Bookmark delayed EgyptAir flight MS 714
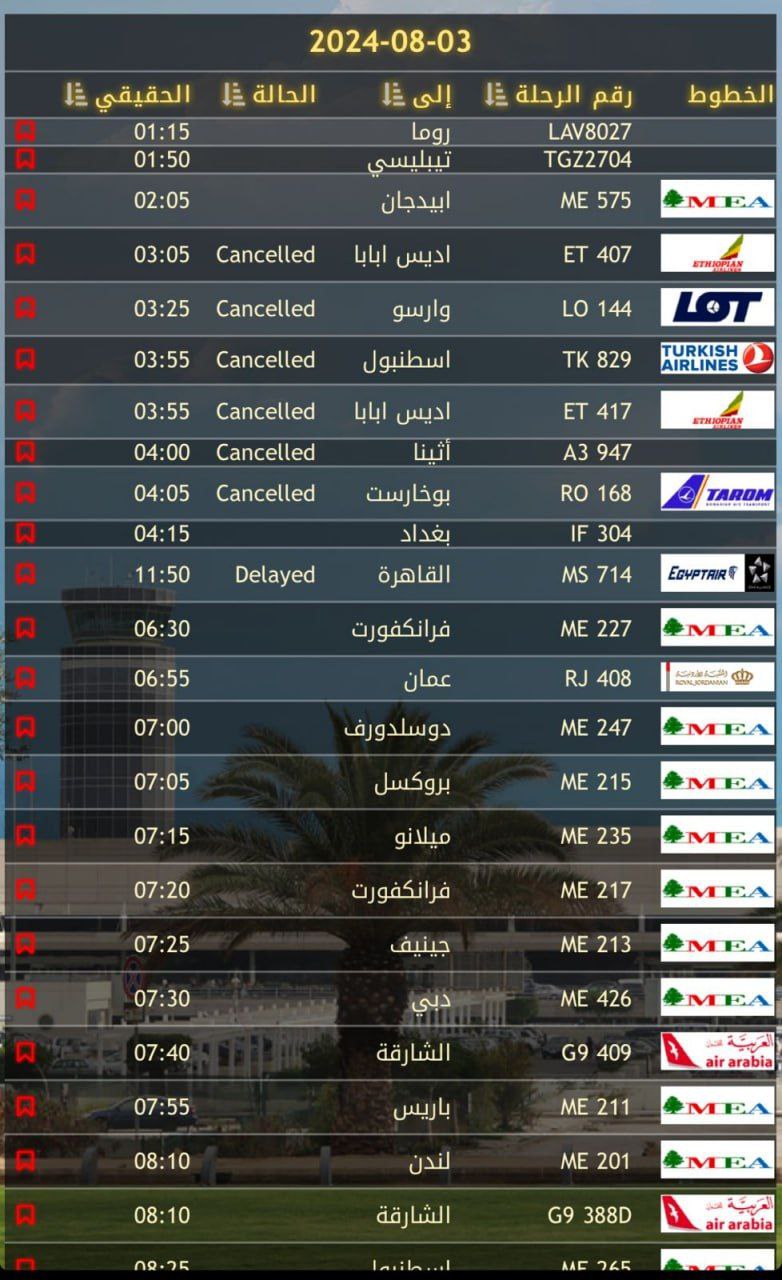This screenshot has width=782, height=1280. [x=25, y=574]
